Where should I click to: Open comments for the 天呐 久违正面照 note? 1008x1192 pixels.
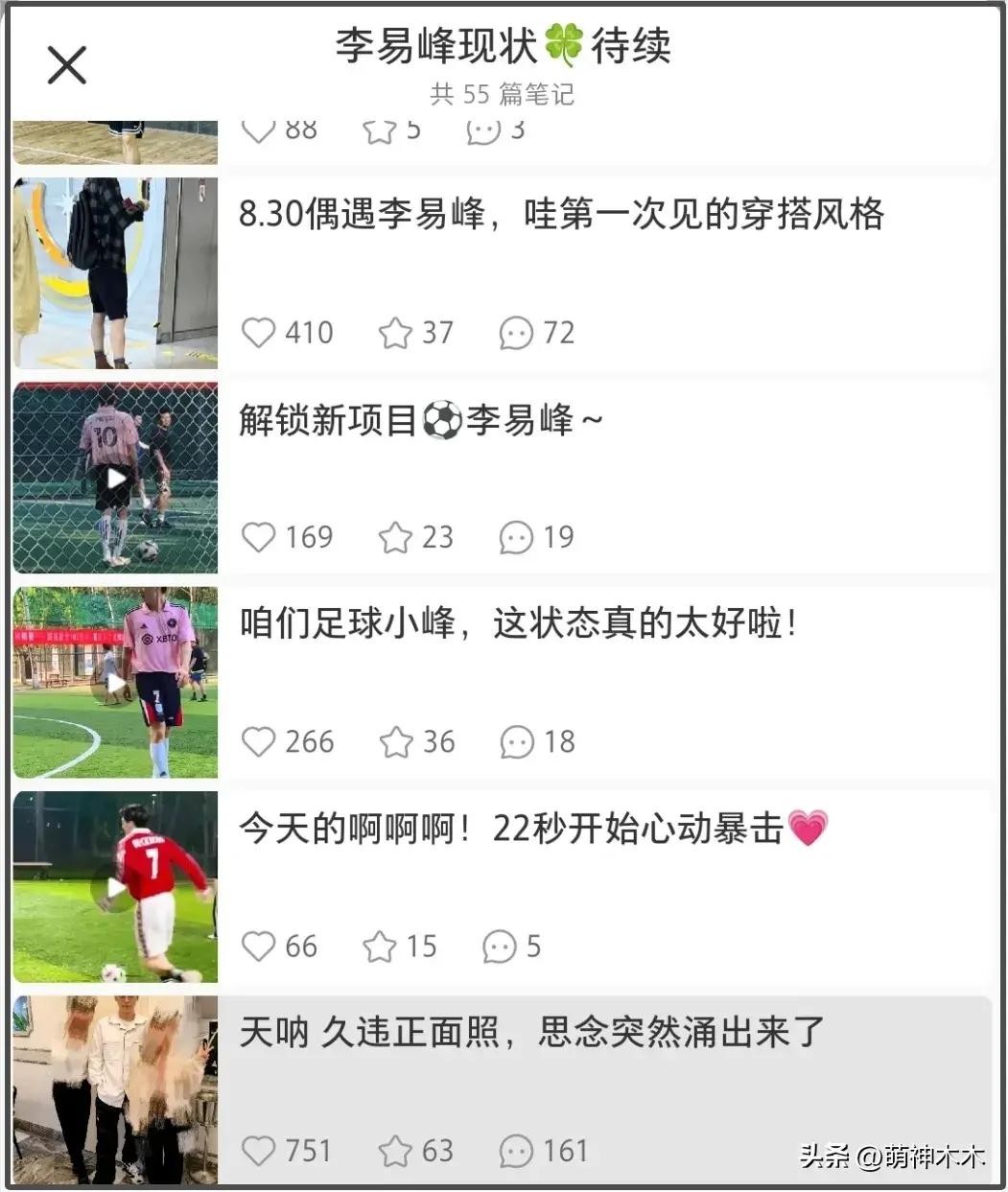(517, 1151)
